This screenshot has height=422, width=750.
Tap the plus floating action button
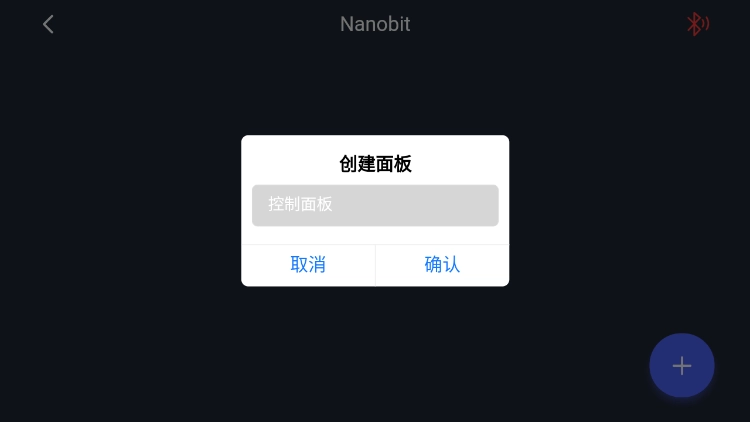click(682, 366)
